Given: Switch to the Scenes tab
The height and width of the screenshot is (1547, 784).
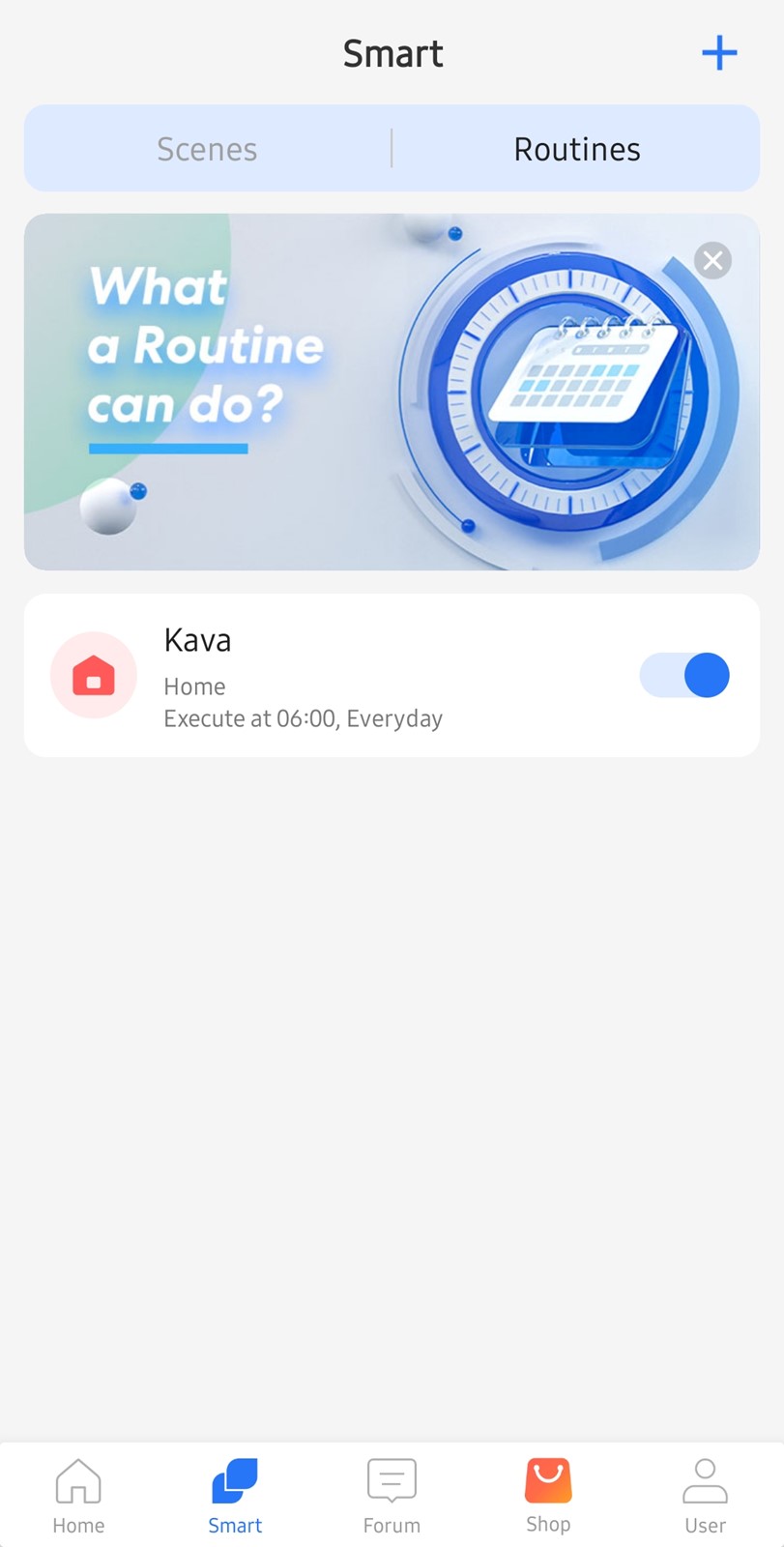Looking at the screenshot, I should pyautogui.click(x=207, y=149).
